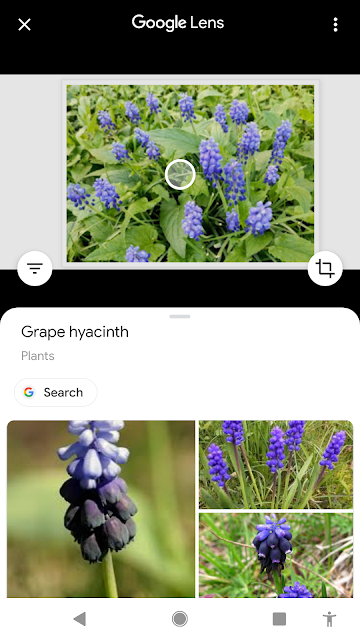This screenshot has width=360, height=640.
Task: Open the three-dot overflow menu
Action: coord(335,24)
